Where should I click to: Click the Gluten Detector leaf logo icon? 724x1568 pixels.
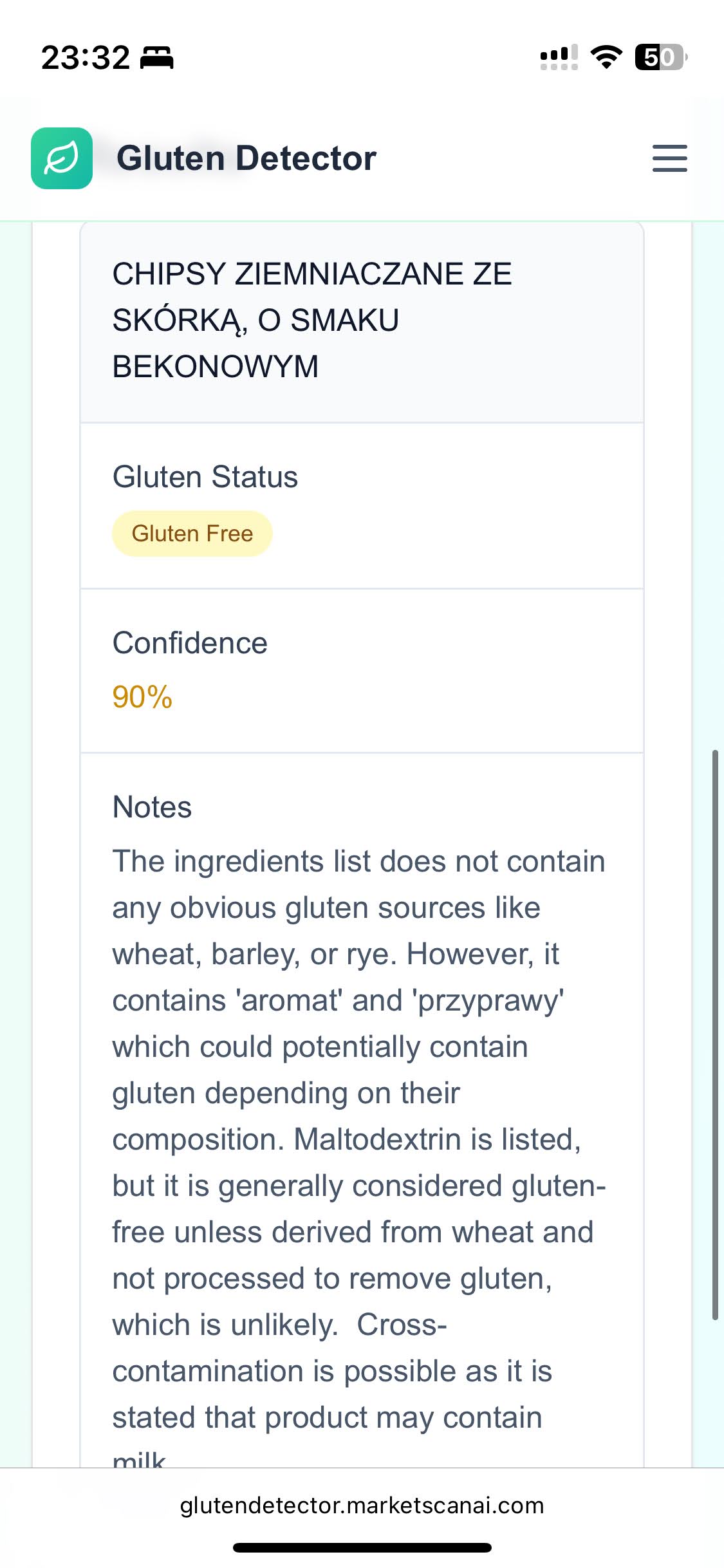pyautogui.click(x=61, y=158)
